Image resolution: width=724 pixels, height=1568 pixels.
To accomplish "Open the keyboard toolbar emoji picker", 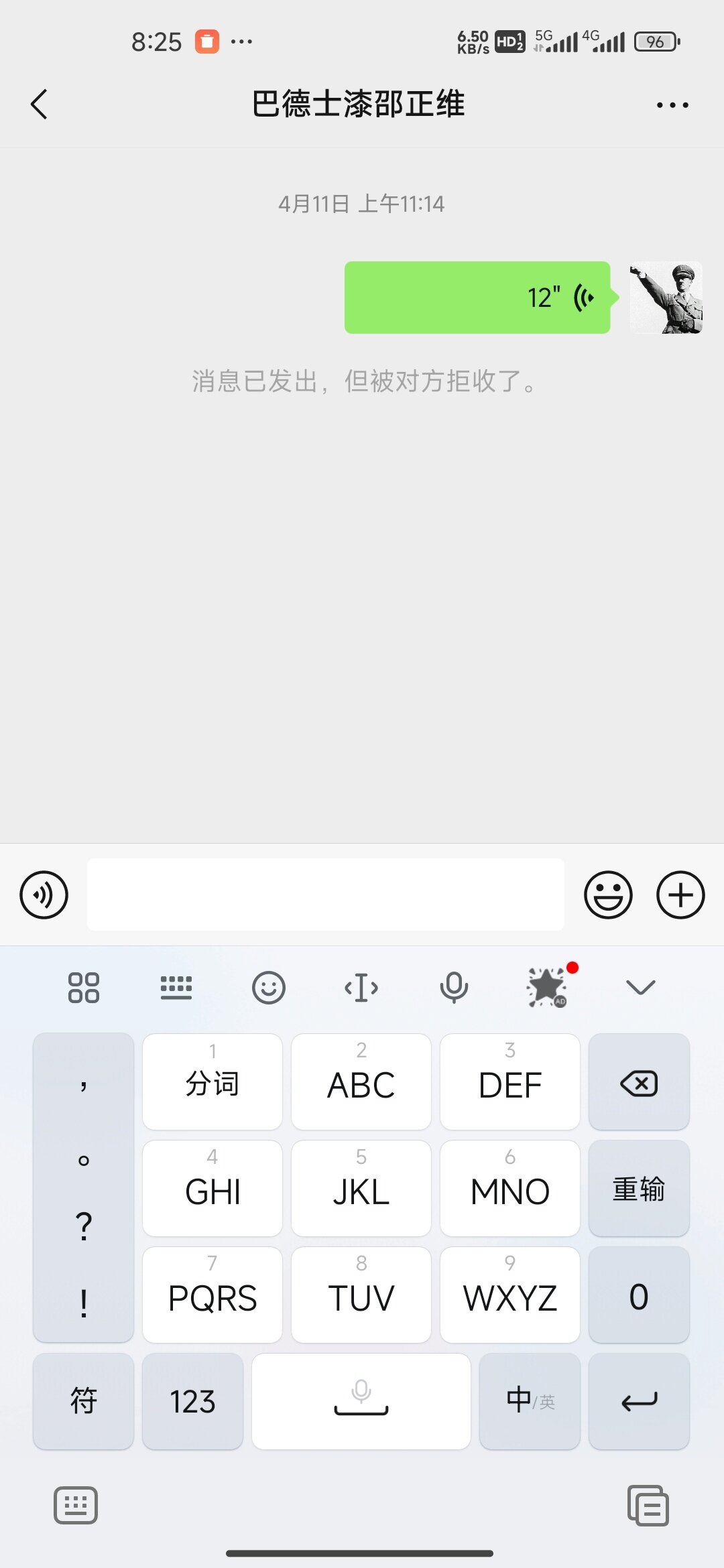I will click(x=269, y=988).
